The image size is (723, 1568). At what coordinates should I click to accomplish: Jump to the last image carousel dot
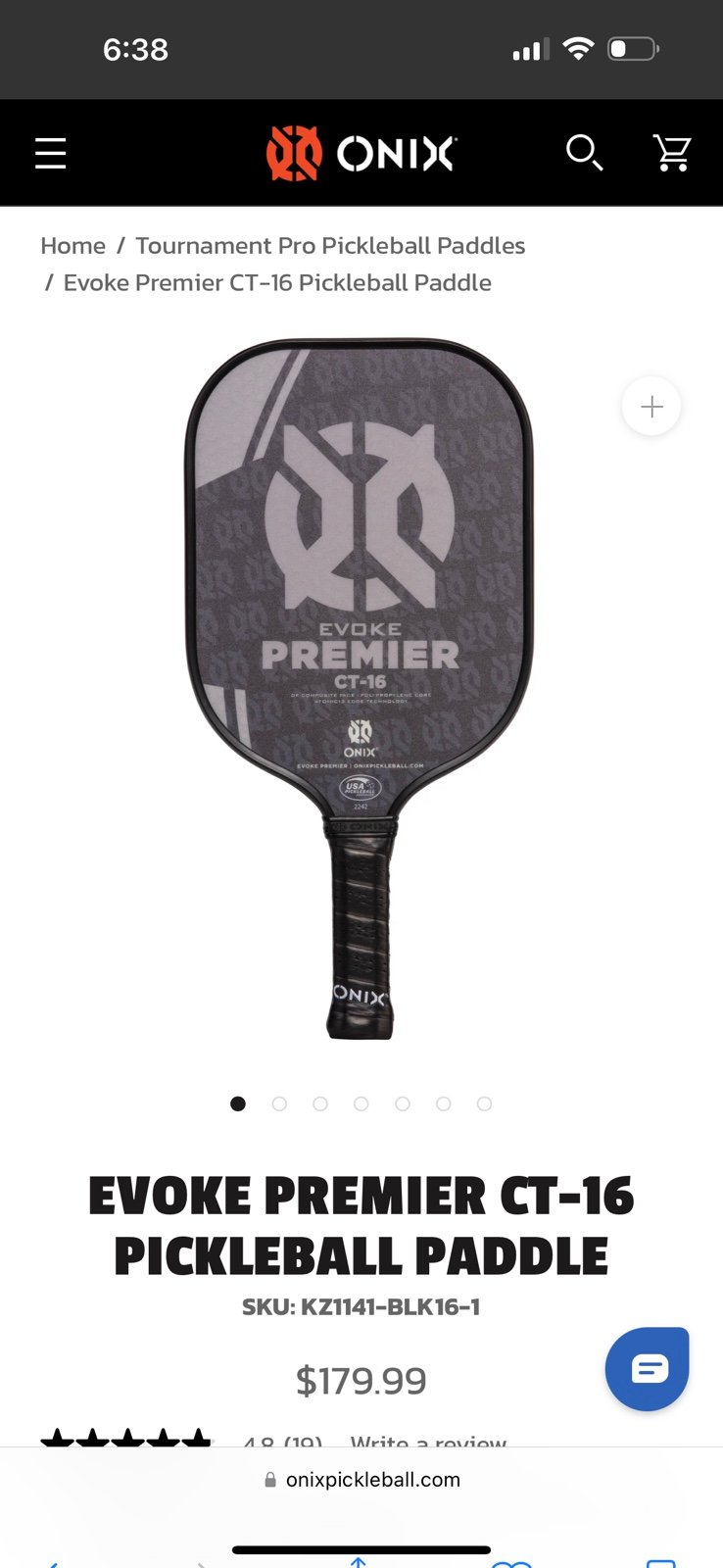tap(484, 1103)
